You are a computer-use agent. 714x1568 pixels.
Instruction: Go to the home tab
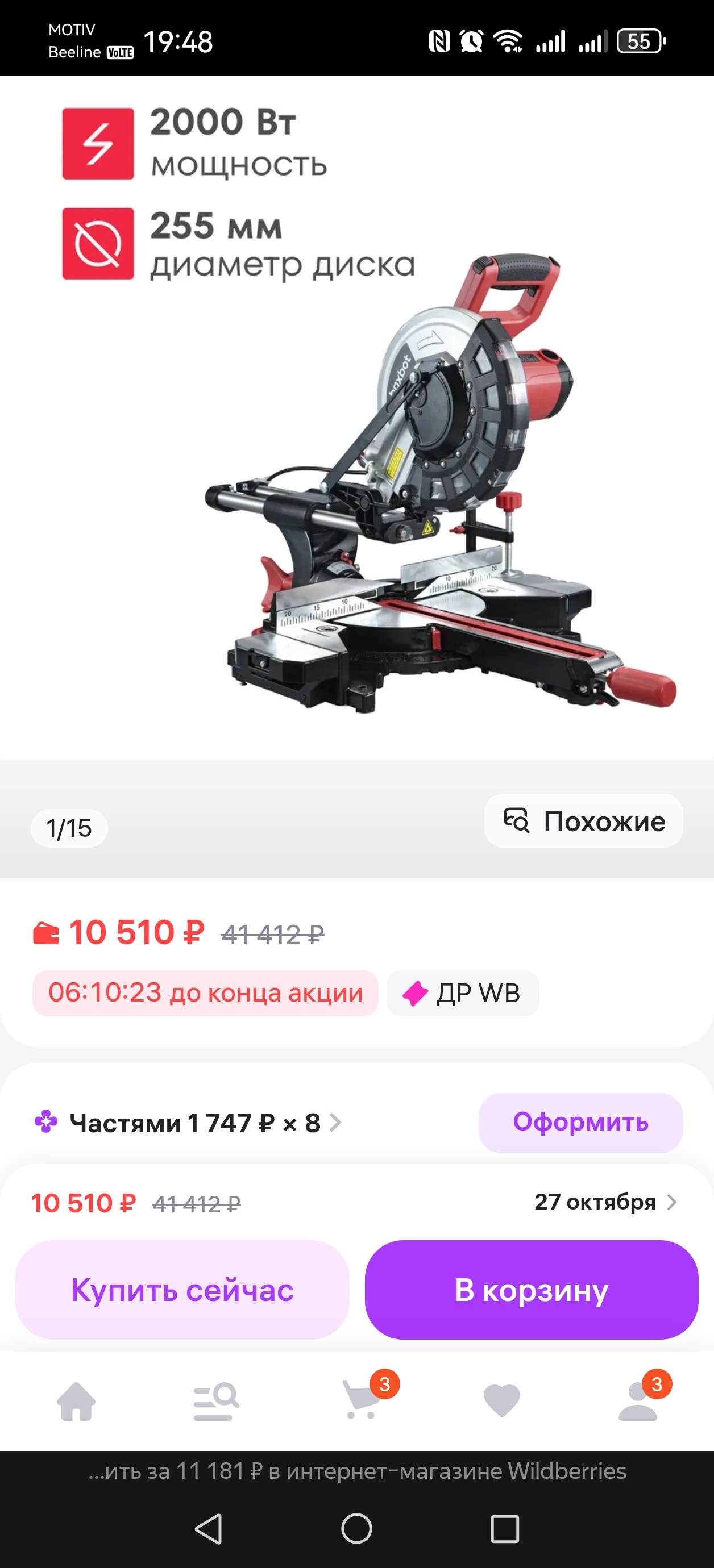[76, 1400]
